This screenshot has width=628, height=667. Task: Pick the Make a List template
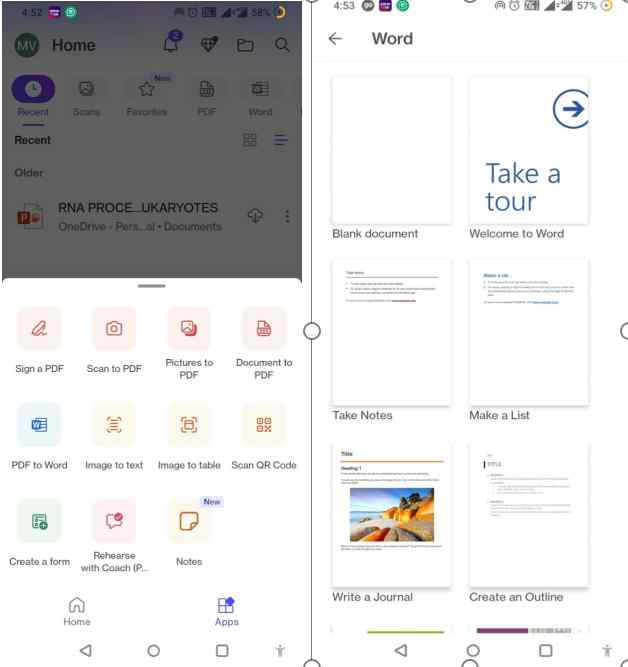[x=529, y=332]
